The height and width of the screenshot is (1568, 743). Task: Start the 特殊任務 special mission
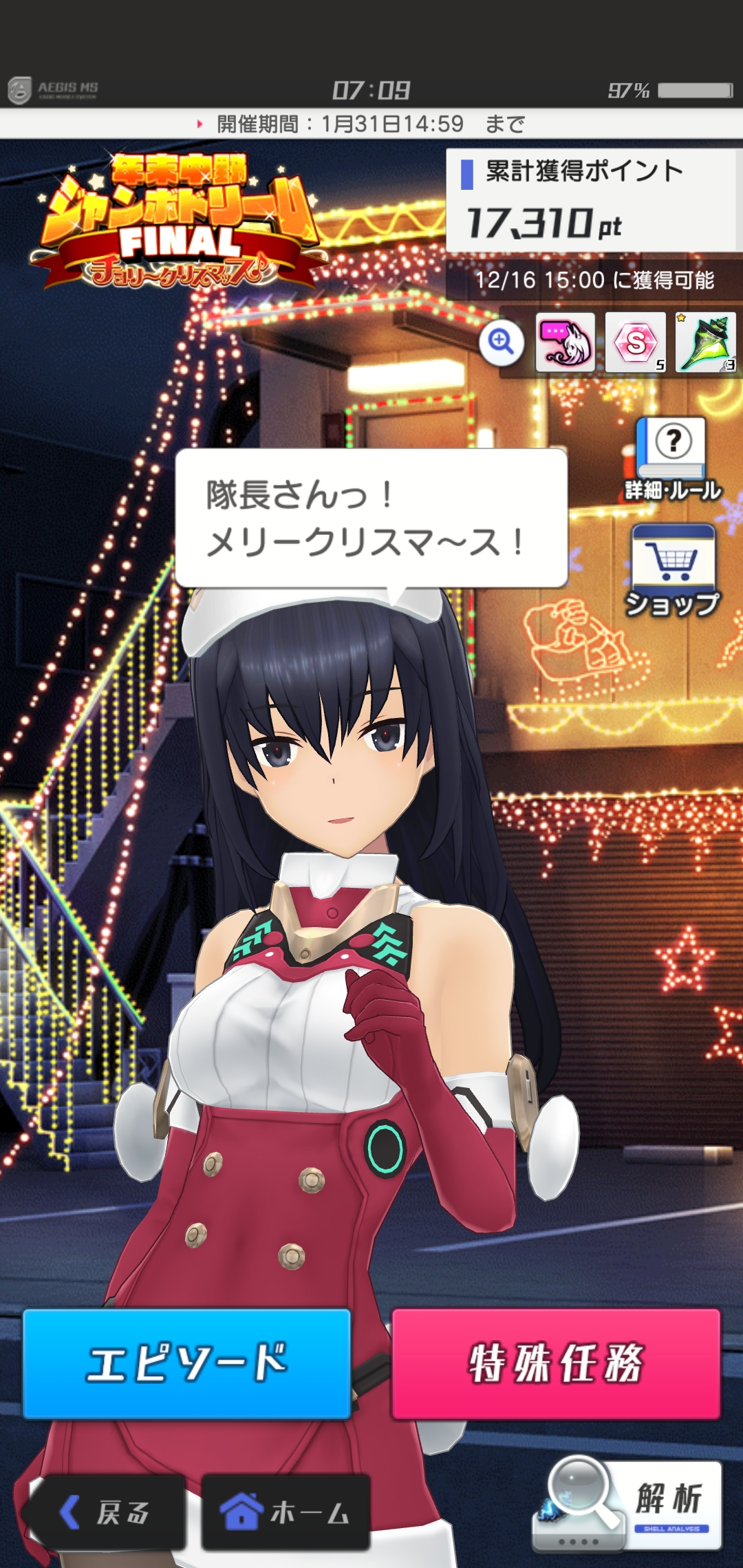click(x=556, y=1364)
